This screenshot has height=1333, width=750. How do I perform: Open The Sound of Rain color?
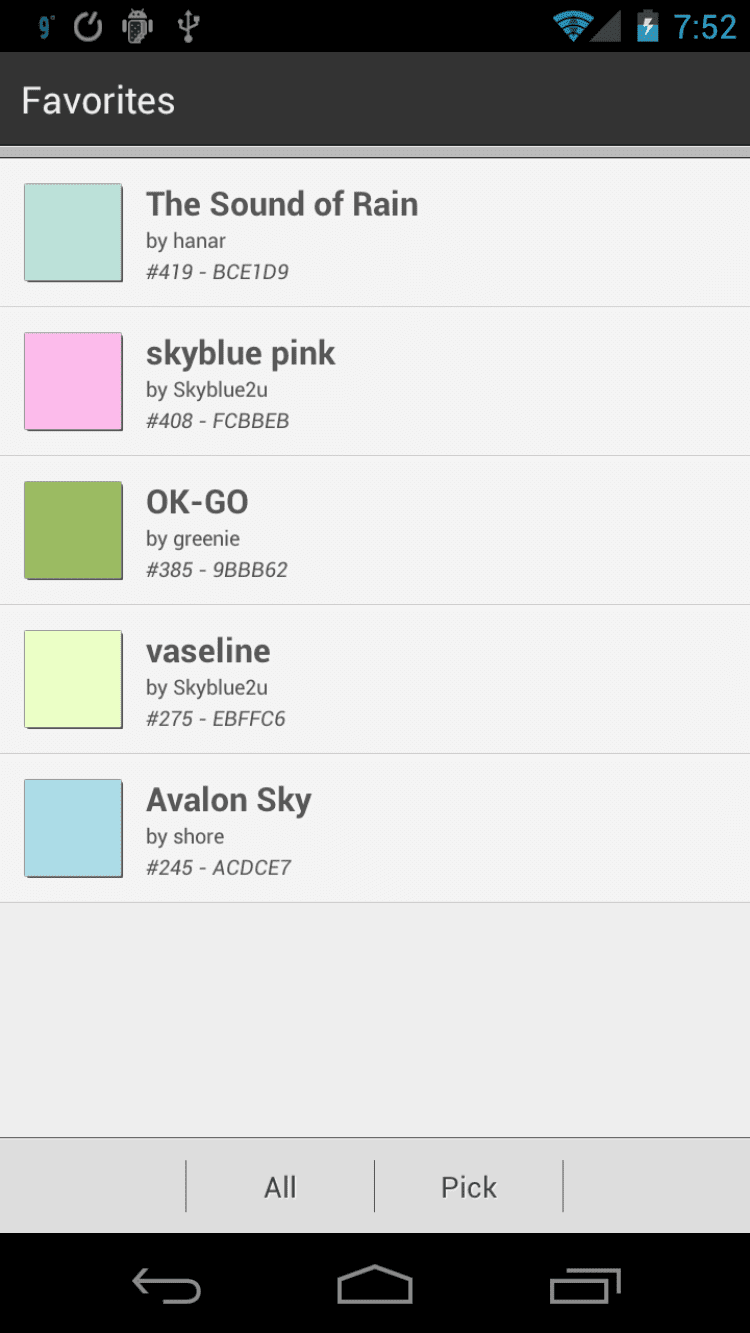(x=375, y=233)
